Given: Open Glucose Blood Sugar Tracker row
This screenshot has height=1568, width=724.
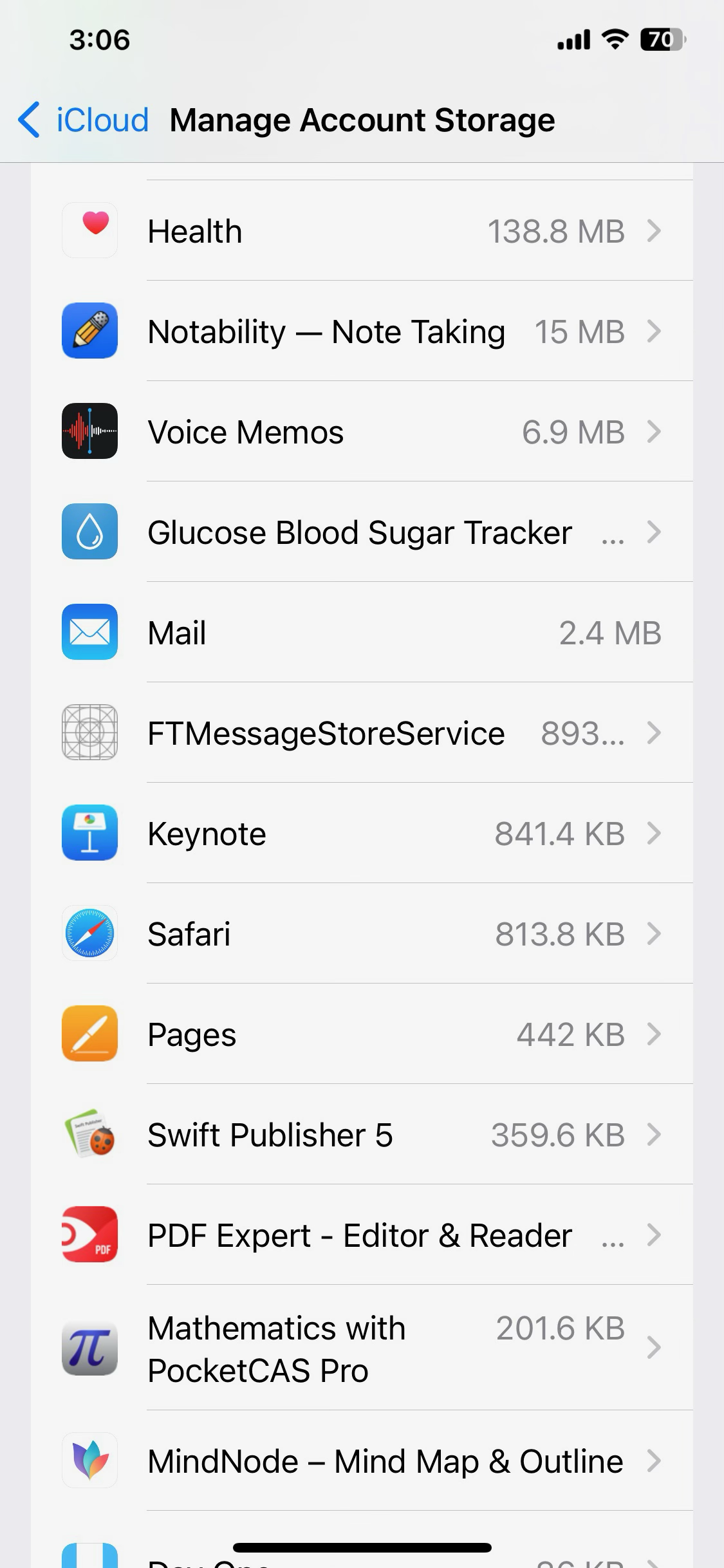Looking at the screenshot, I should (x=362, y=532).
